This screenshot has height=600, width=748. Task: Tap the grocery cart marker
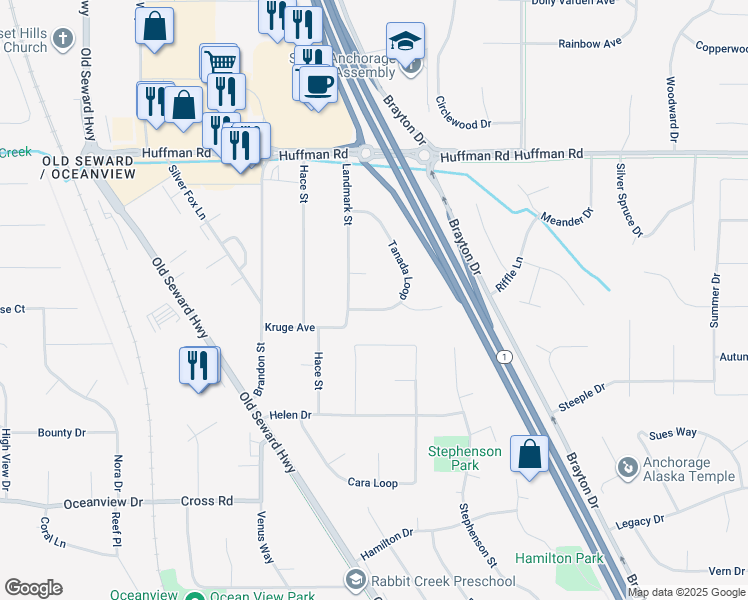coord(220,63)
